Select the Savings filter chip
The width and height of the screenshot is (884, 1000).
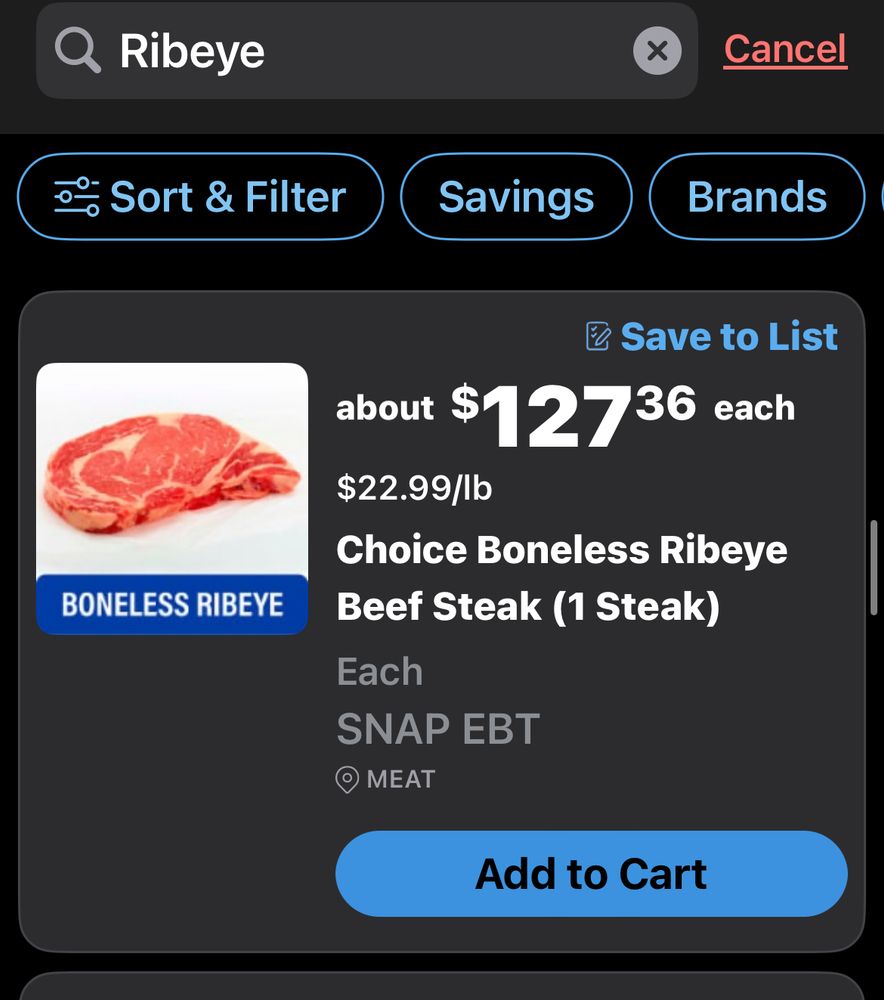click(x=516, y=197)
